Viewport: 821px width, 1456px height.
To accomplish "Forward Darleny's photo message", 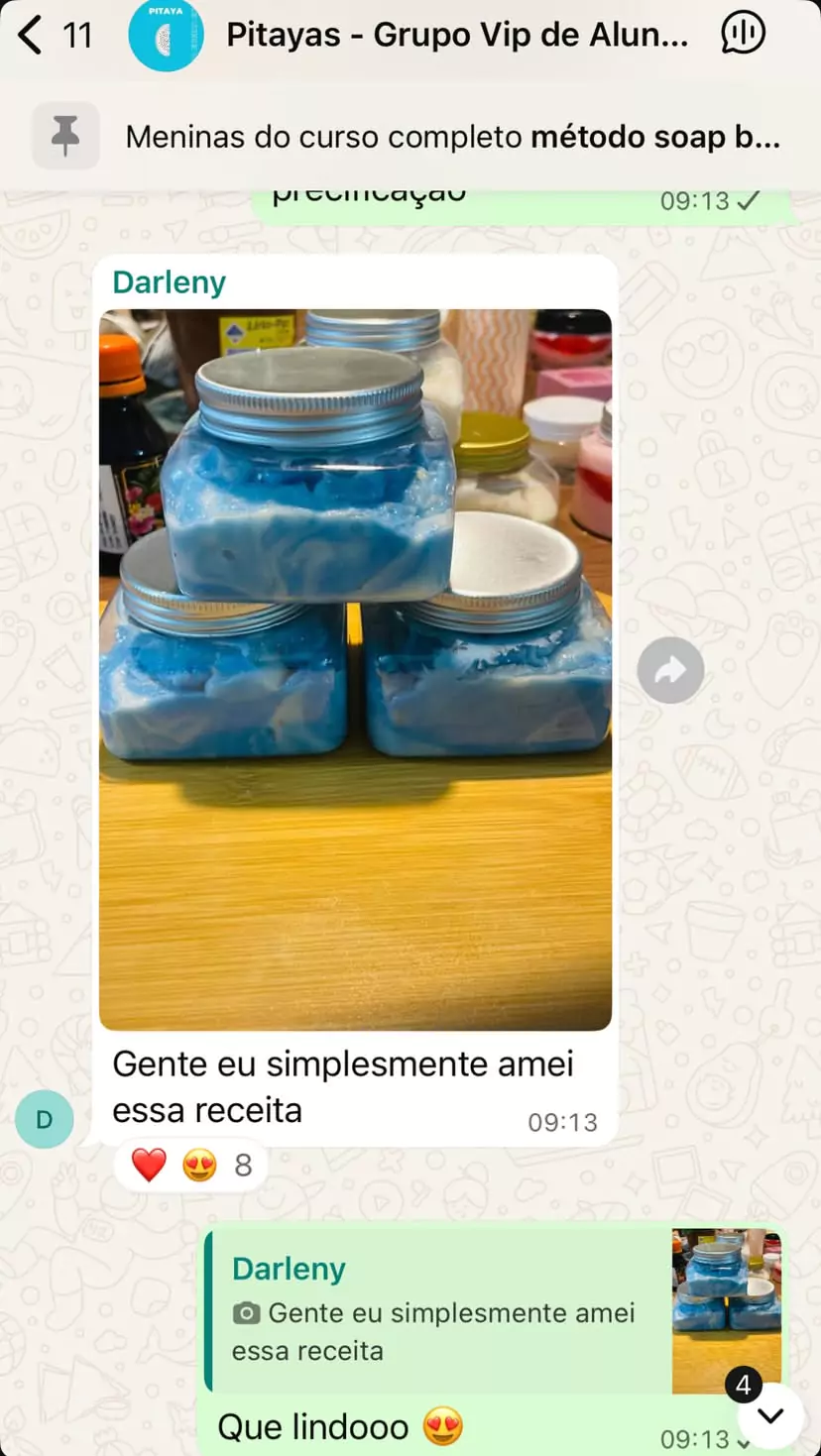I will coord(670,671).
